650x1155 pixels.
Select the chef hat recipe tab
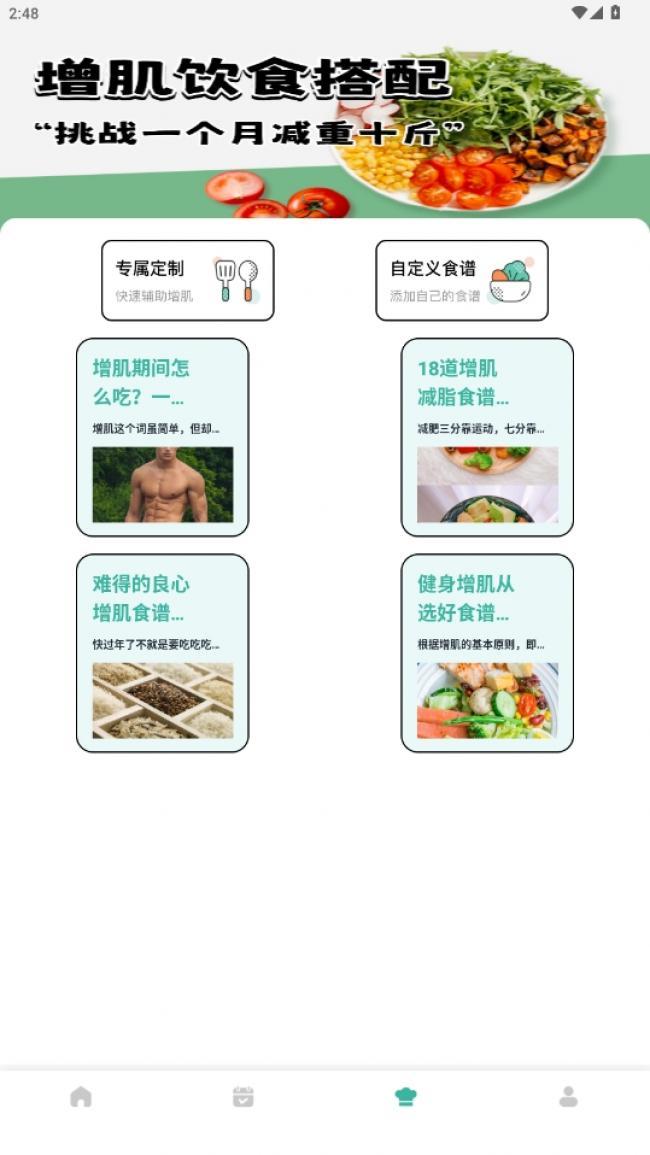pos(405,1097)
